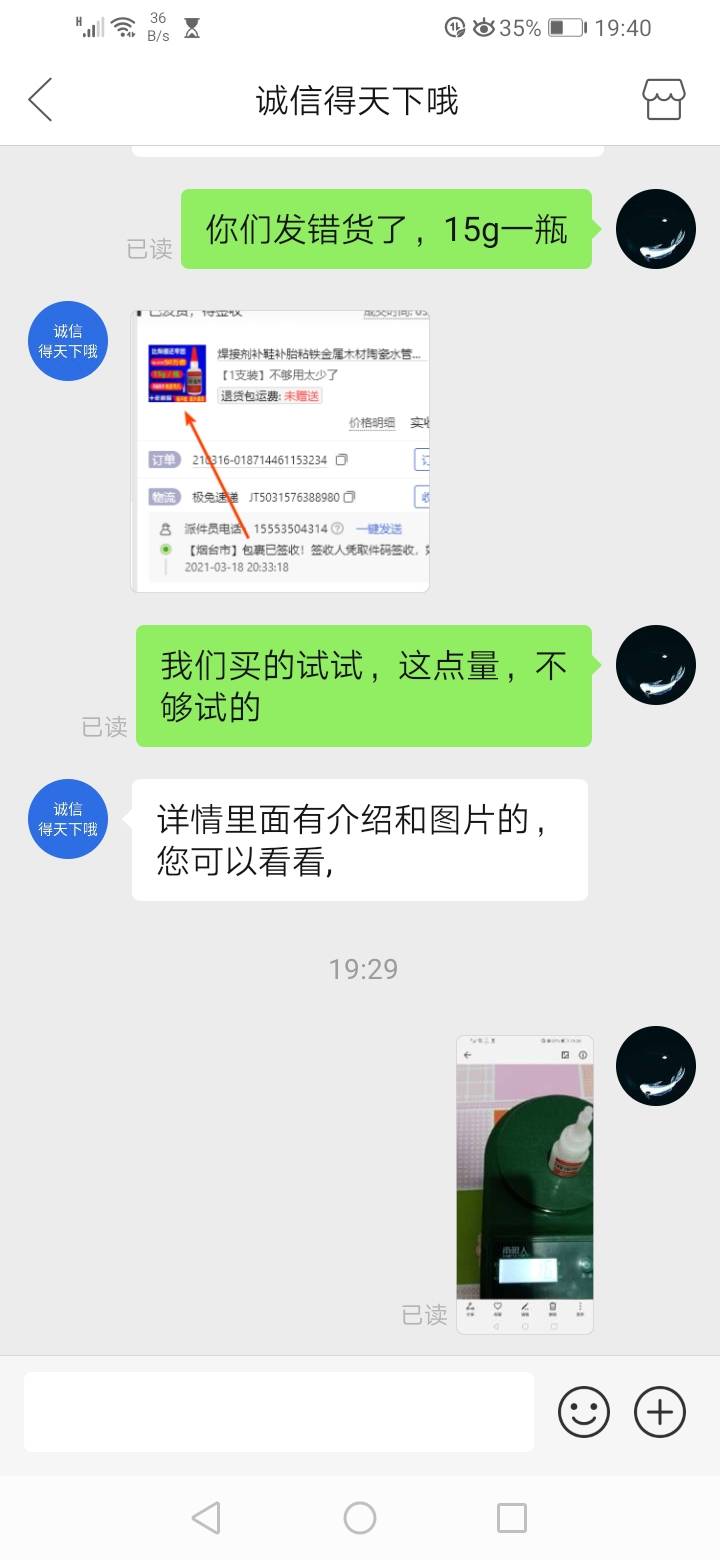Focus the message input field
The height and width of the screenshot is (1560, 720).
coord(279,1412)
